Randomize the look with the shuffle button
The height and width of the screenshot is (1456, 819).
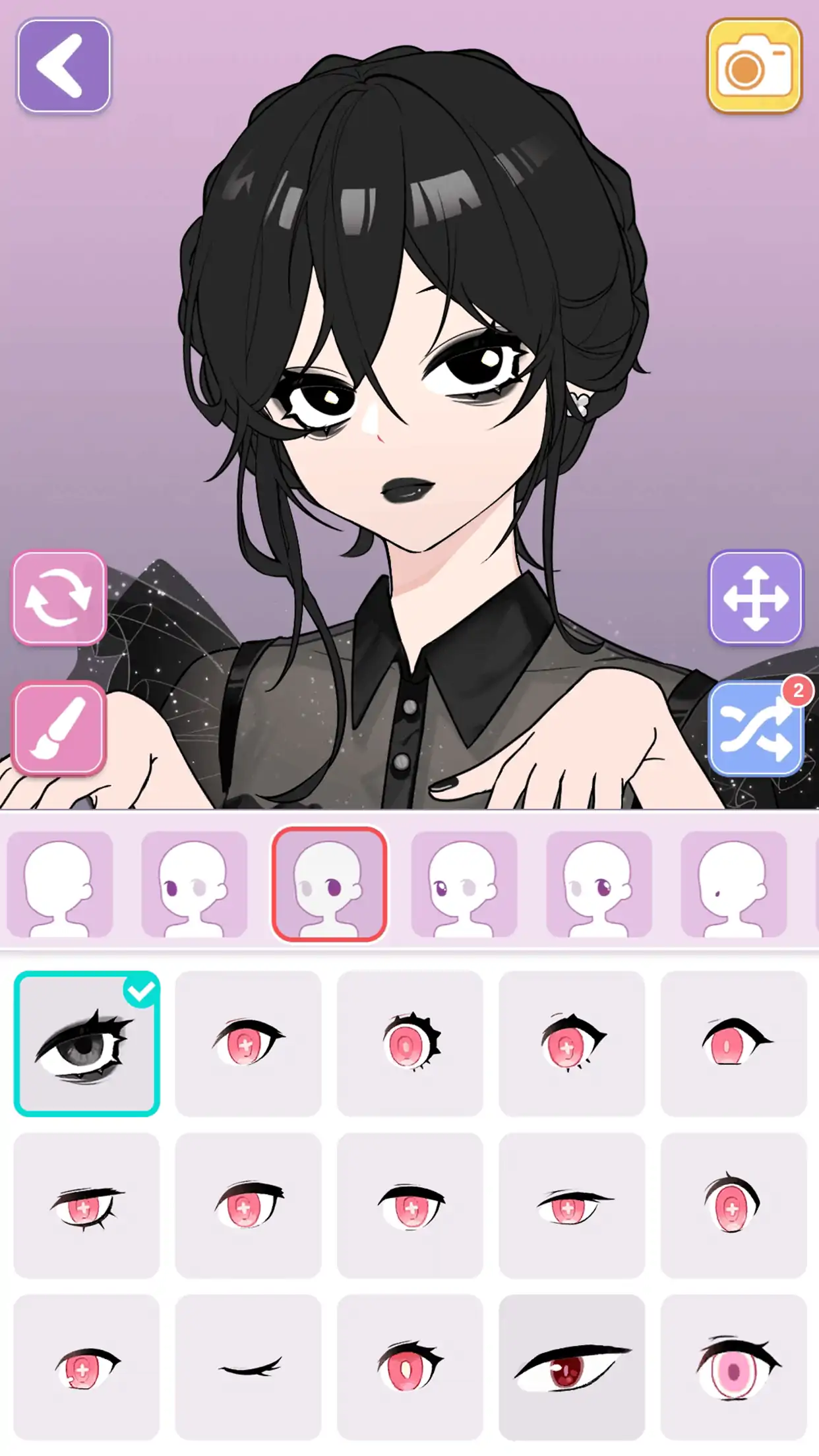click(756, 728)
